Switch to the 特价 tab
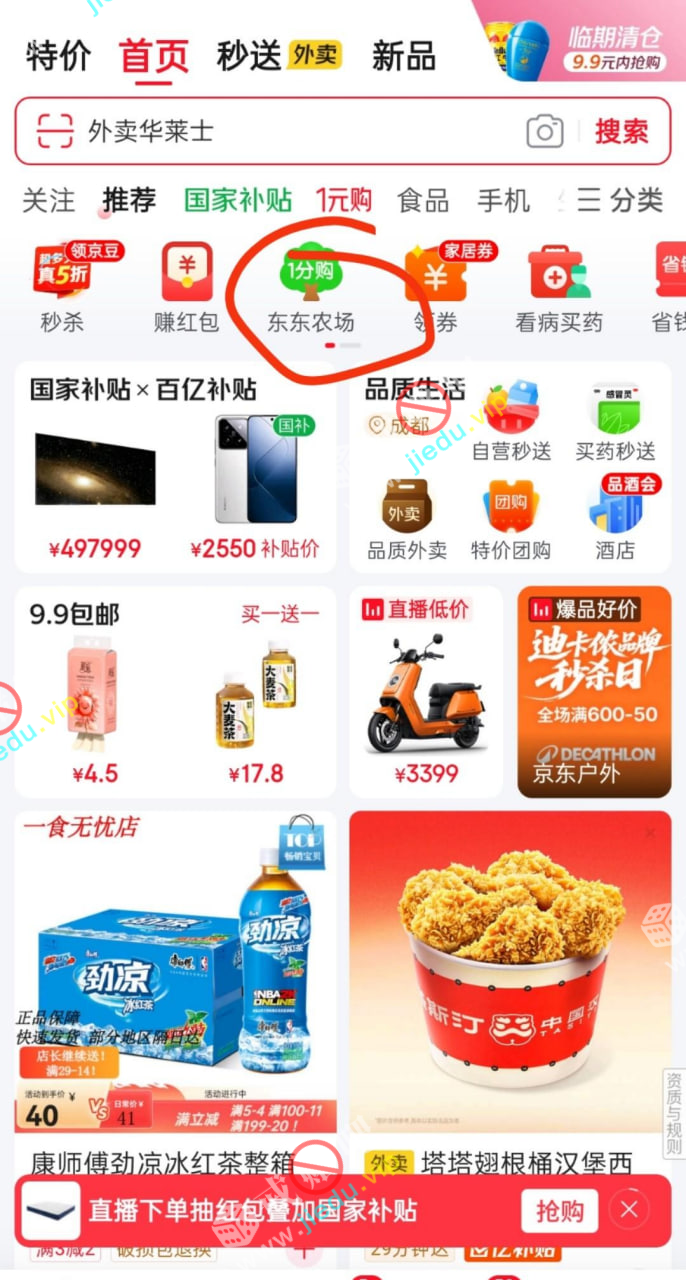 pyautogui.click(x=58, y=56)
